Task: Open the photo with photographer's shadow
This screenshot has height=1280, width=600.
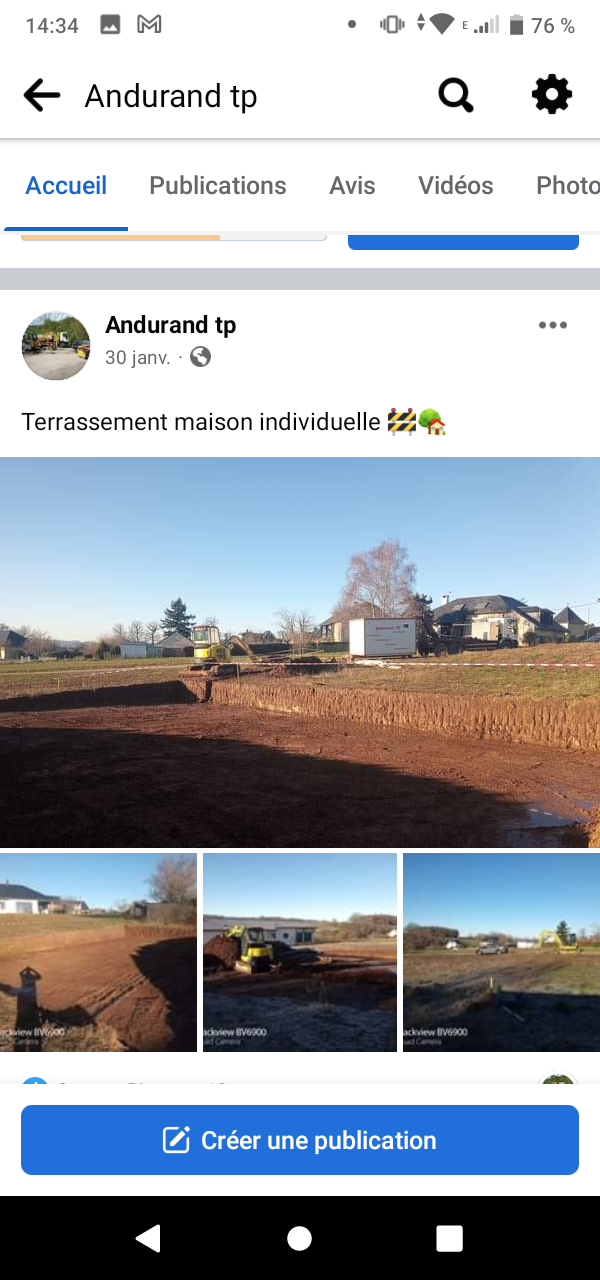Action: click(98, 952)
